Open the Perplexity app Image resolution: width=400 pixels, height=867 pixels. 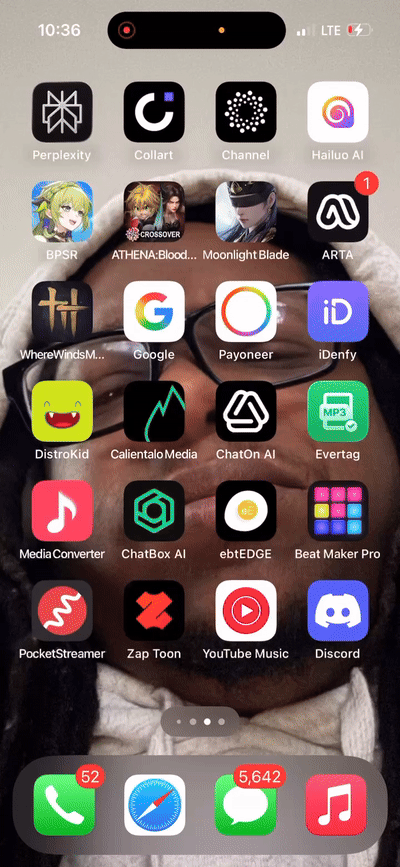tap(62, 112)
